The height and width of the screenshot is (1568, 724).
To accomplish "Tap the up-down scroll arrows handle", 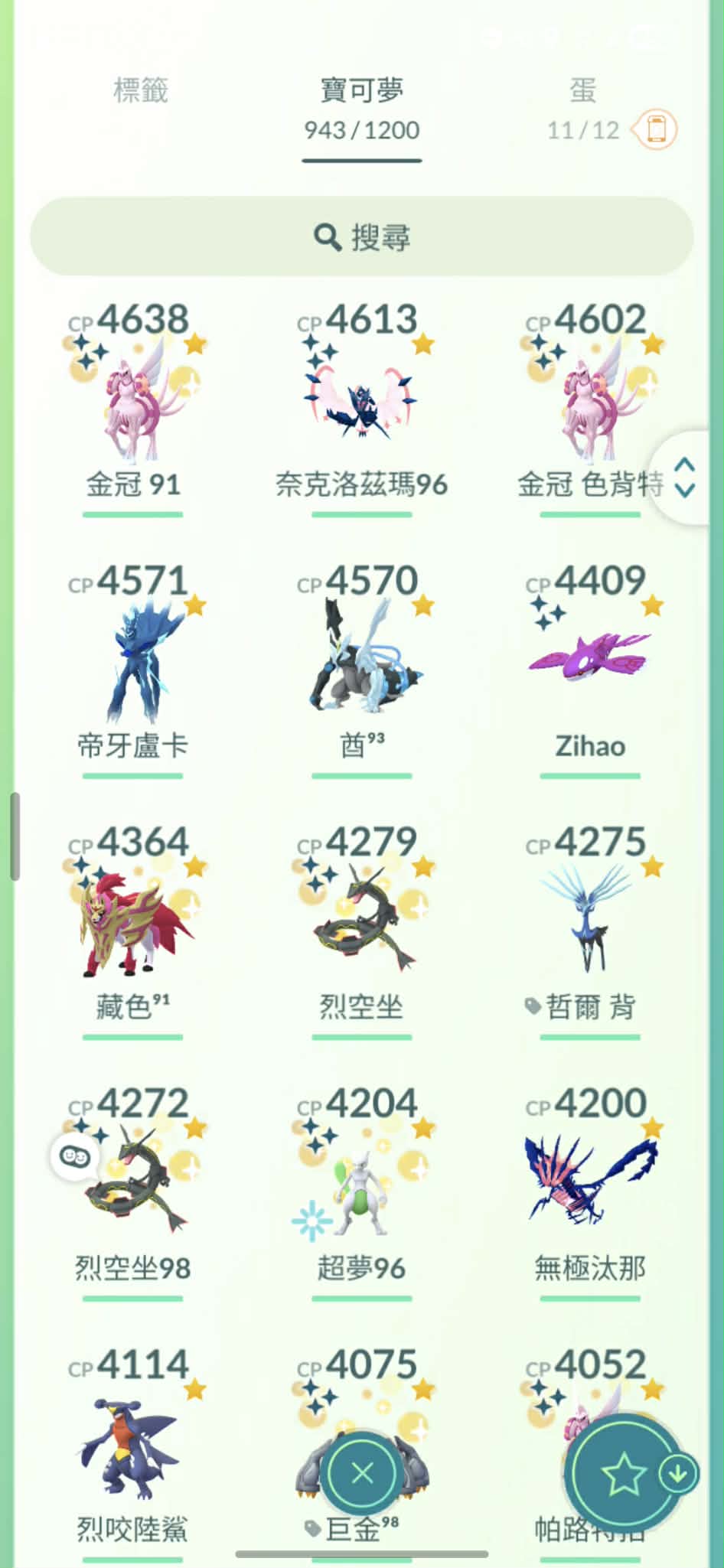I will [x=685, y=478].
